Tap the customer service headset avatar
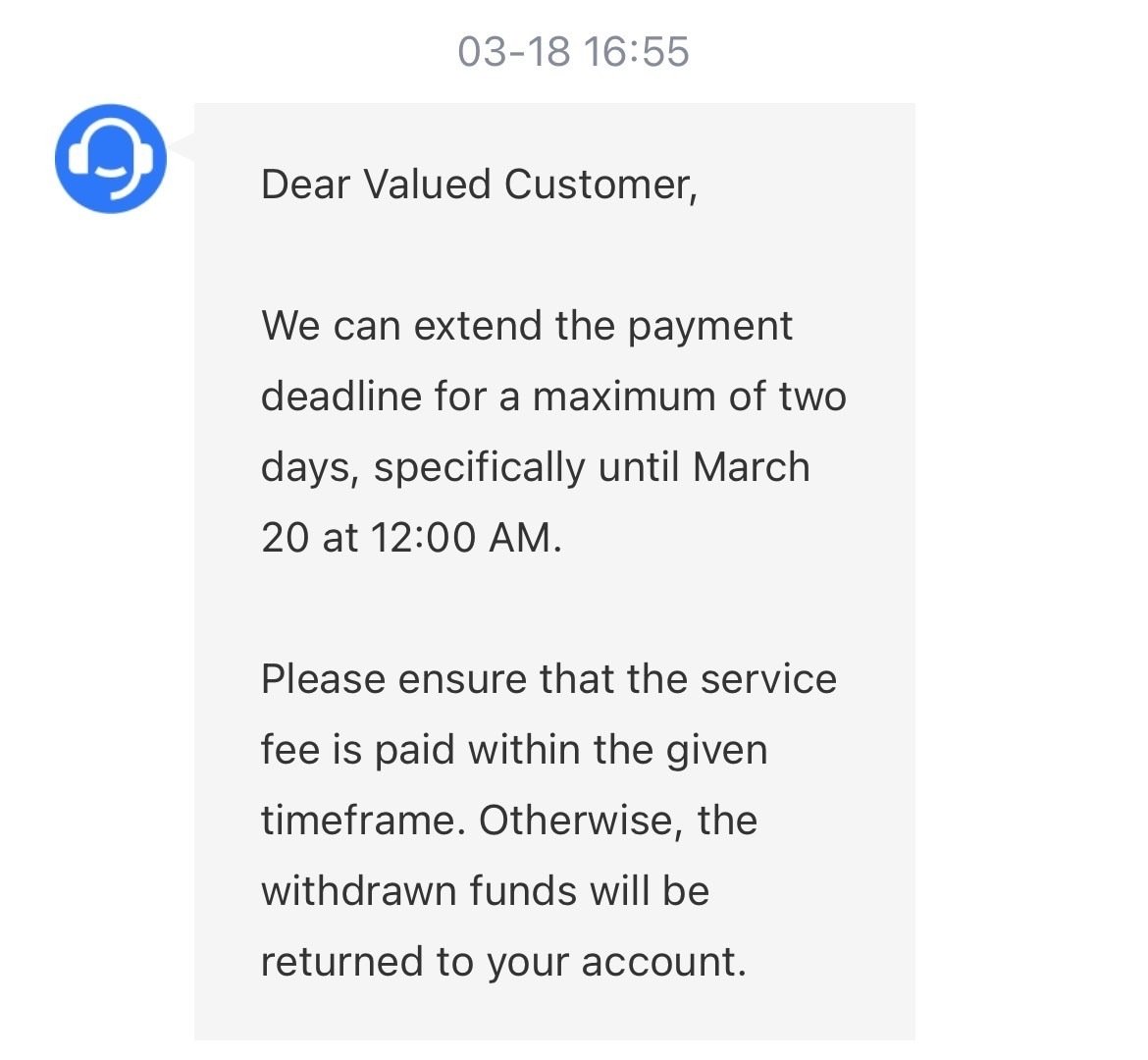 pyautogui.click(x=110, y=158)
